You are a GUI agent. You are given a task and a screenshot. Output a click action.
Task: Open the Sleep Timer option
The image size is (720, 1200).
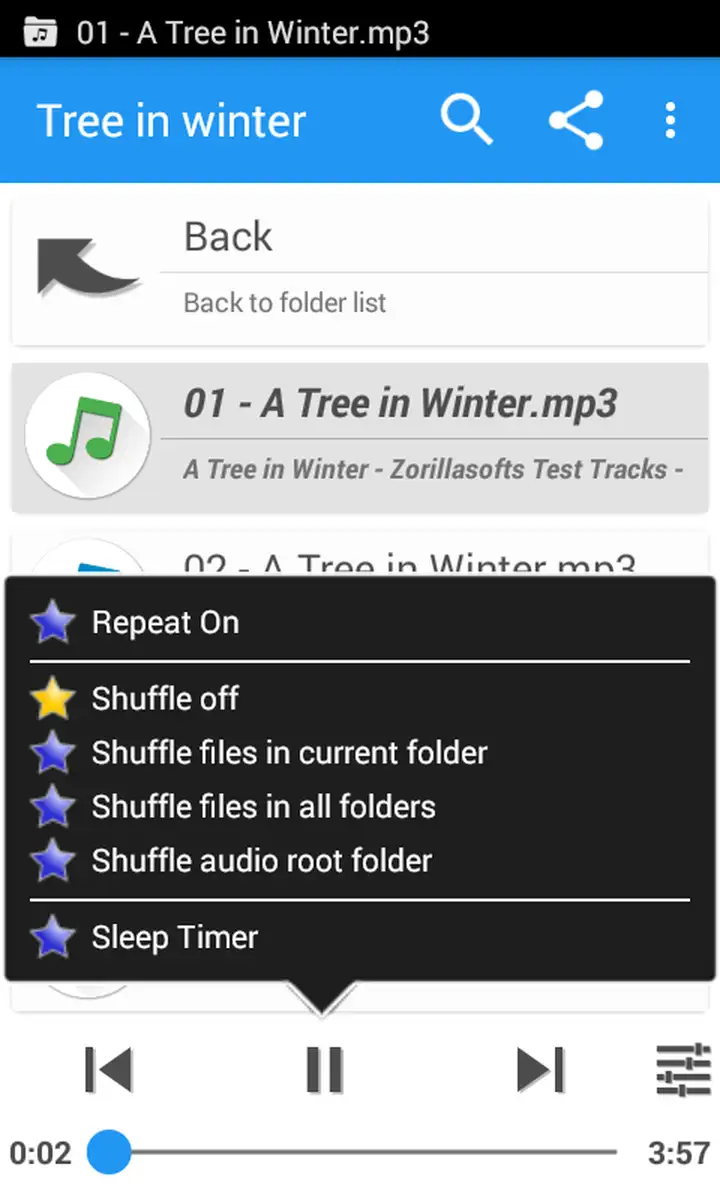pyautogui.click(x=360, y=938)
